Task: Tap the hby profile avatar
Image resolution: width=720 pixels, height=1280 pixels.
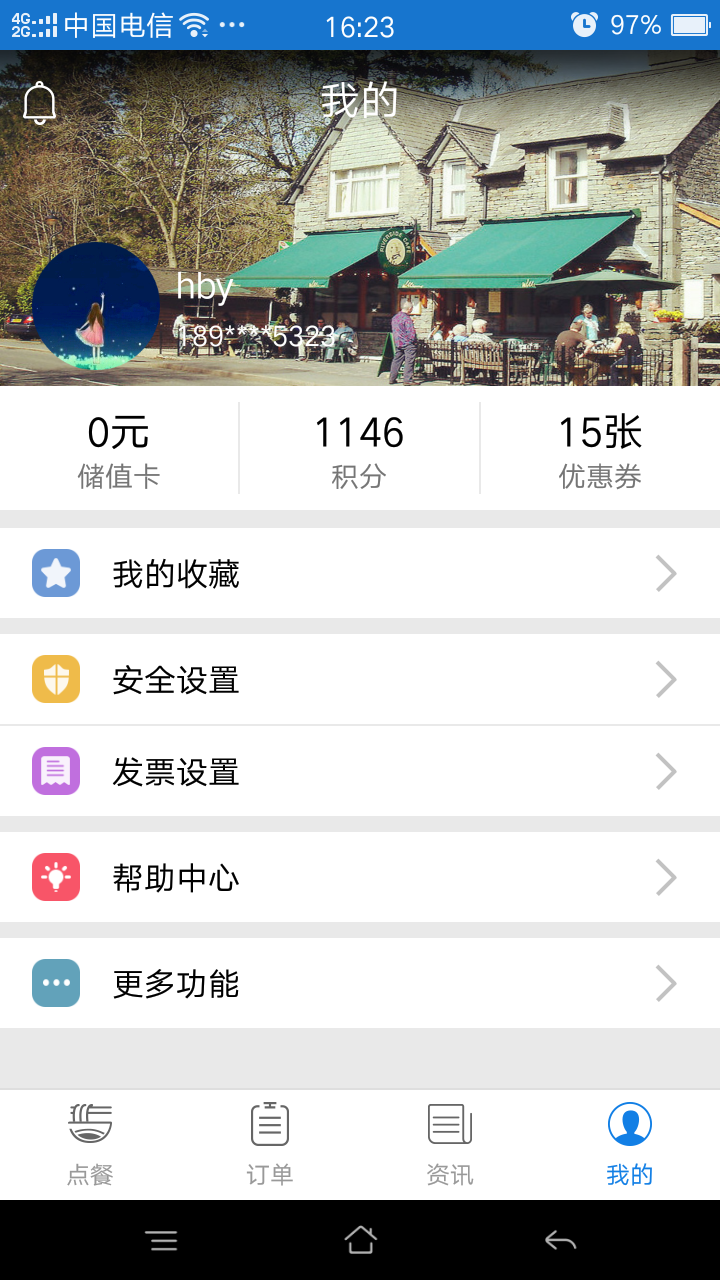Action: (x=96, y=306)
